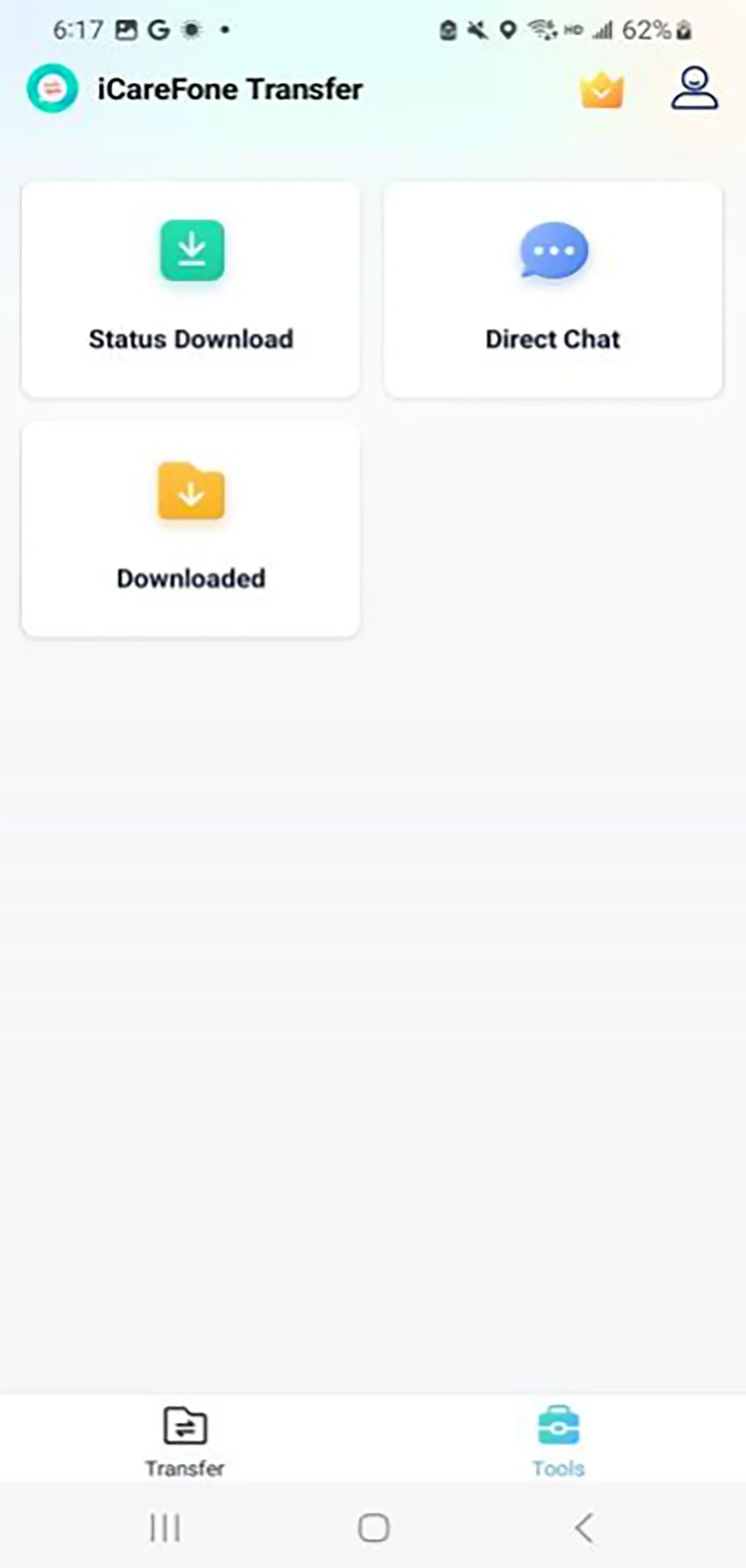Screen dimensions: 746x1568
Task: Go back using system back button
Action: [x=584, y=1528]
